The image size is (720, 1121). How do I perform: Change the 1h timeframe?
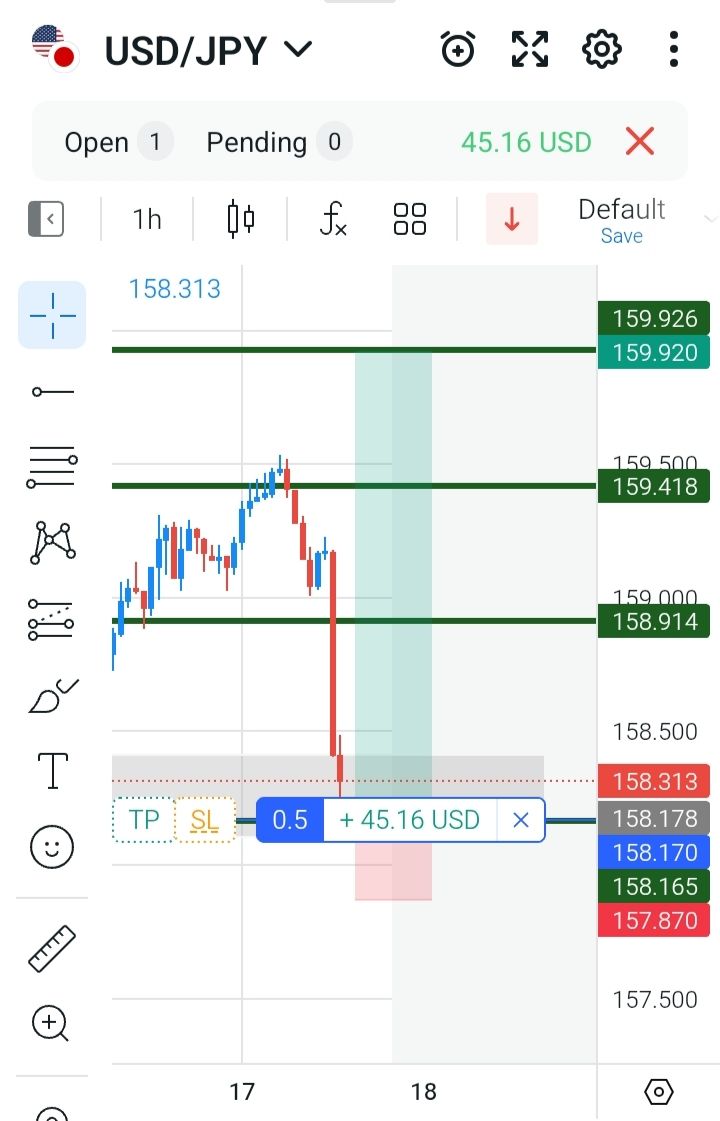coord(147,219)
